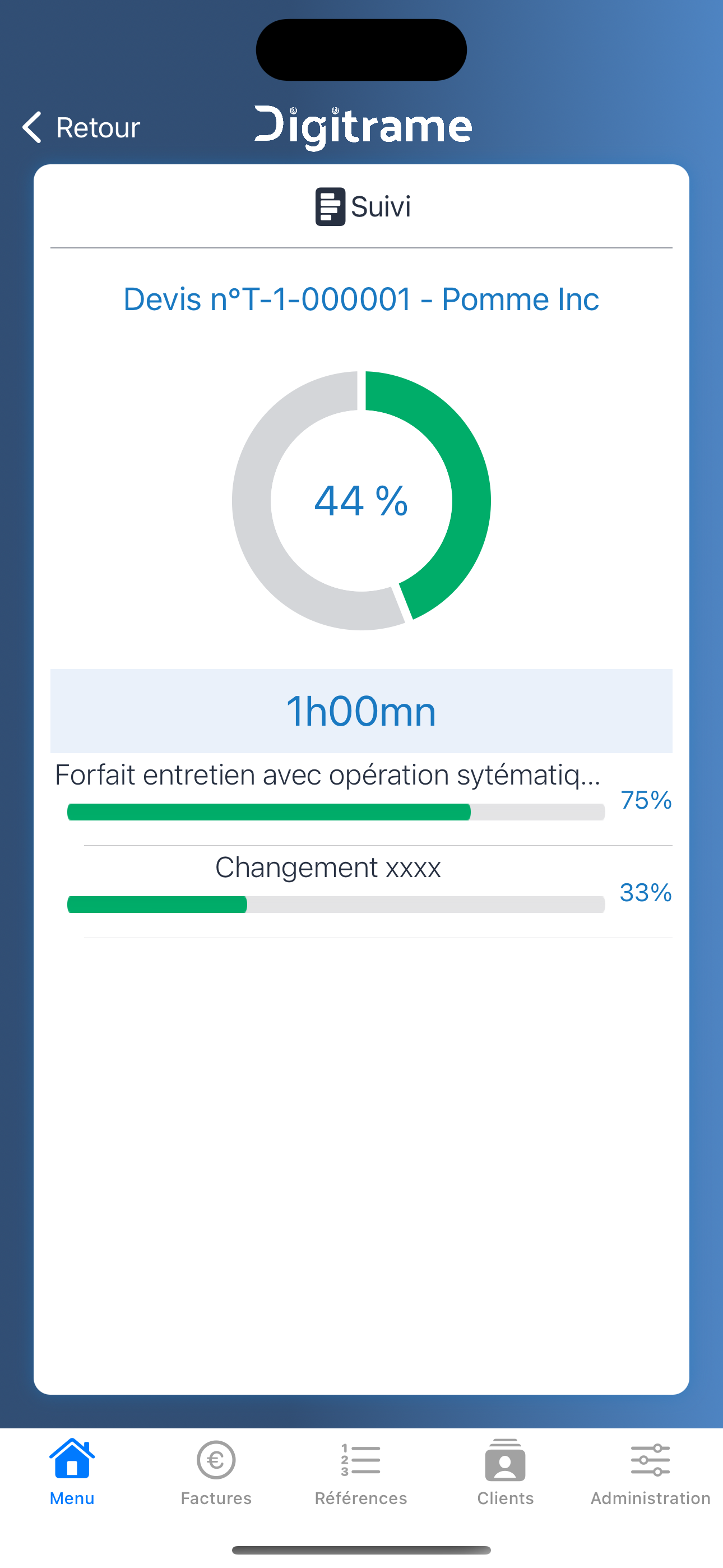Go back using the Retour button
Image resolution: width=723 pixels, height=1568 pixels.
click(x=81, y=127)
